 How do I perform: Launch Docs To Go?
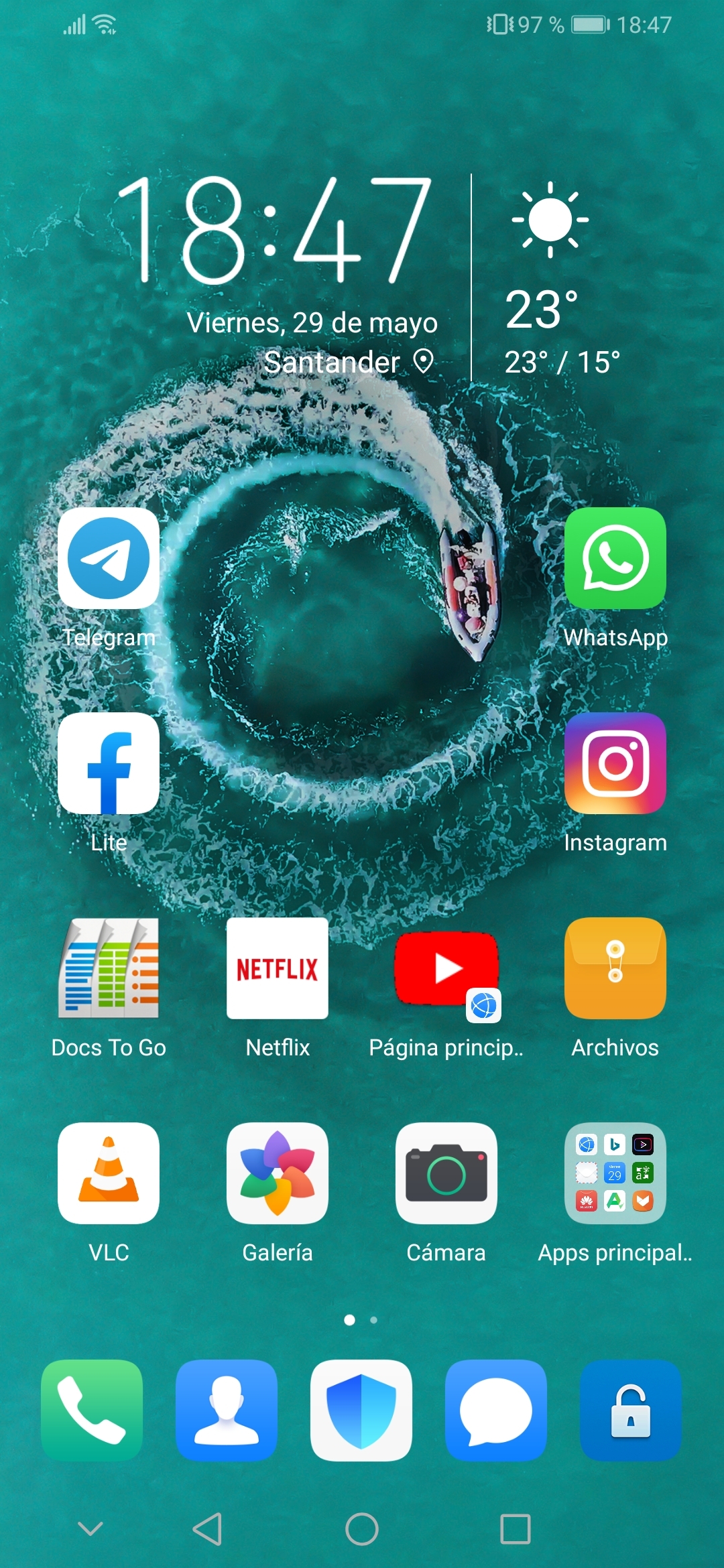109,968
